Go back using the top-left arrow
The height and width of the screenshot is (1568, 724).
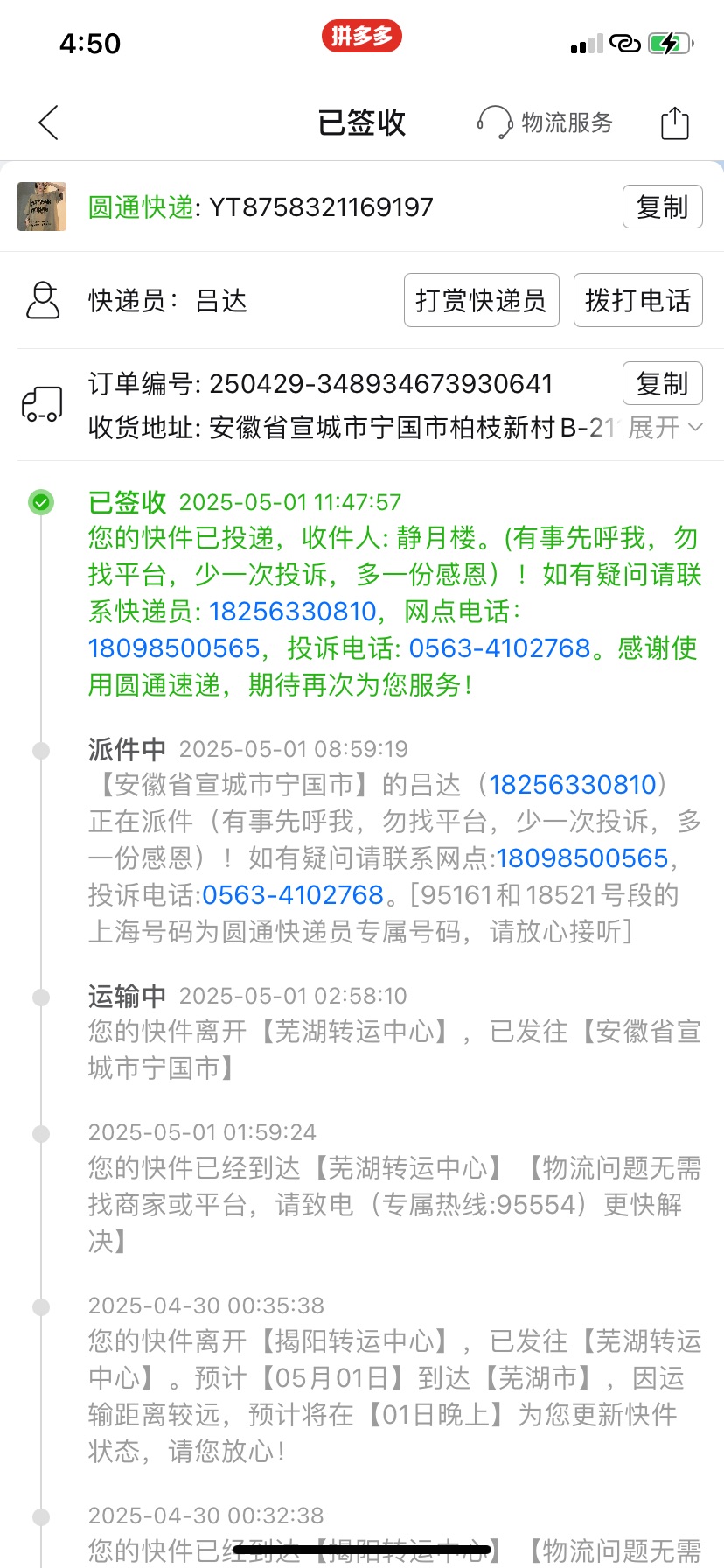point(49,122)
